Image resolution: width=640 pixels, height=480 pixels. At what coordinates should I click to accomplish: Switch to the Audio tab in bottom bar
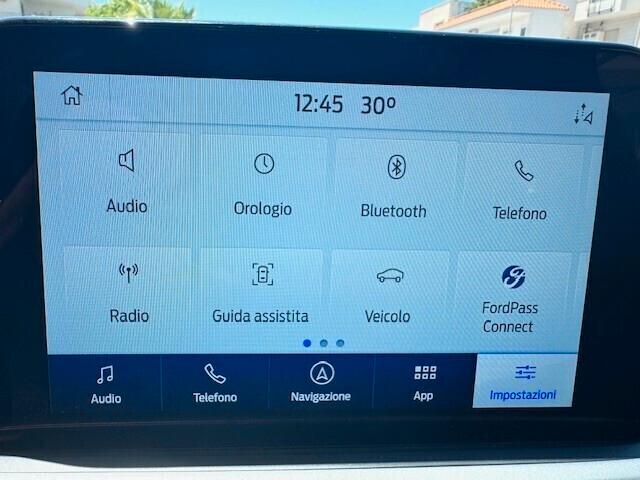(106, 383)
